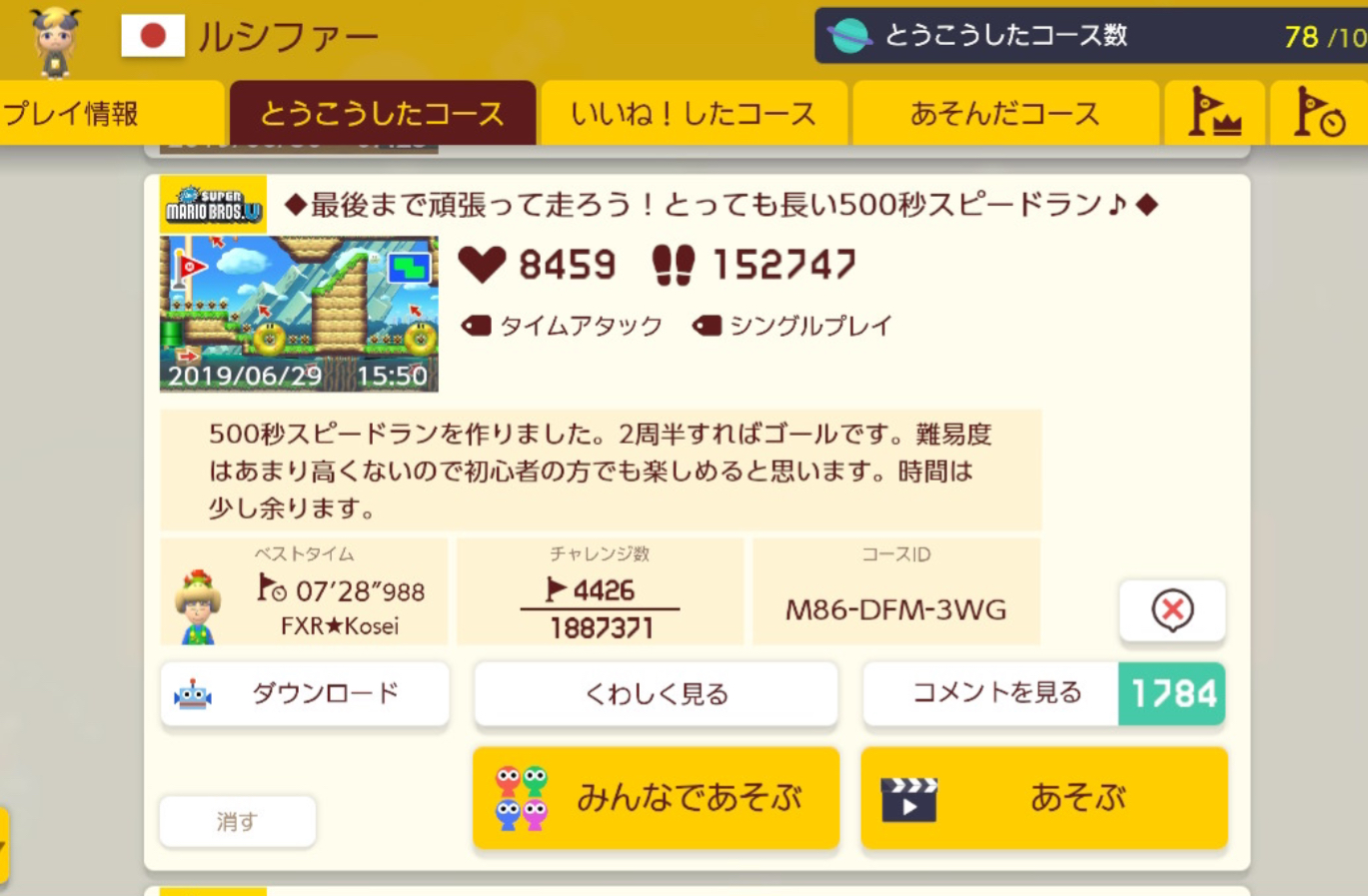Open the 500秒スピードラン course thumbnail
Image resolution: width=1368 pixels, height=896 pixels.
[299, 313]
